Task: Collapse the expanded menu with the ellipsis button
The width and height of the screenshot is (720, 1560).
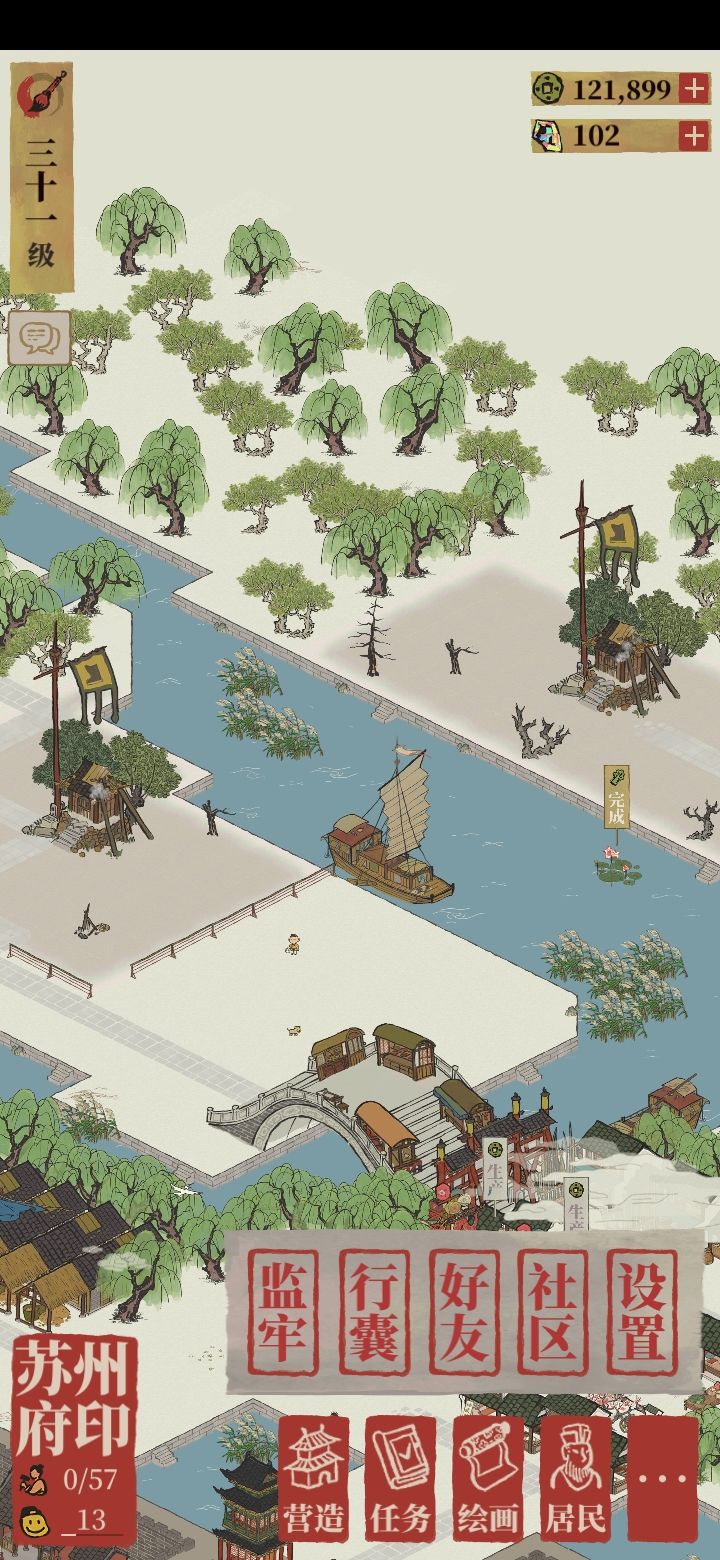Action: [662, 1477]
